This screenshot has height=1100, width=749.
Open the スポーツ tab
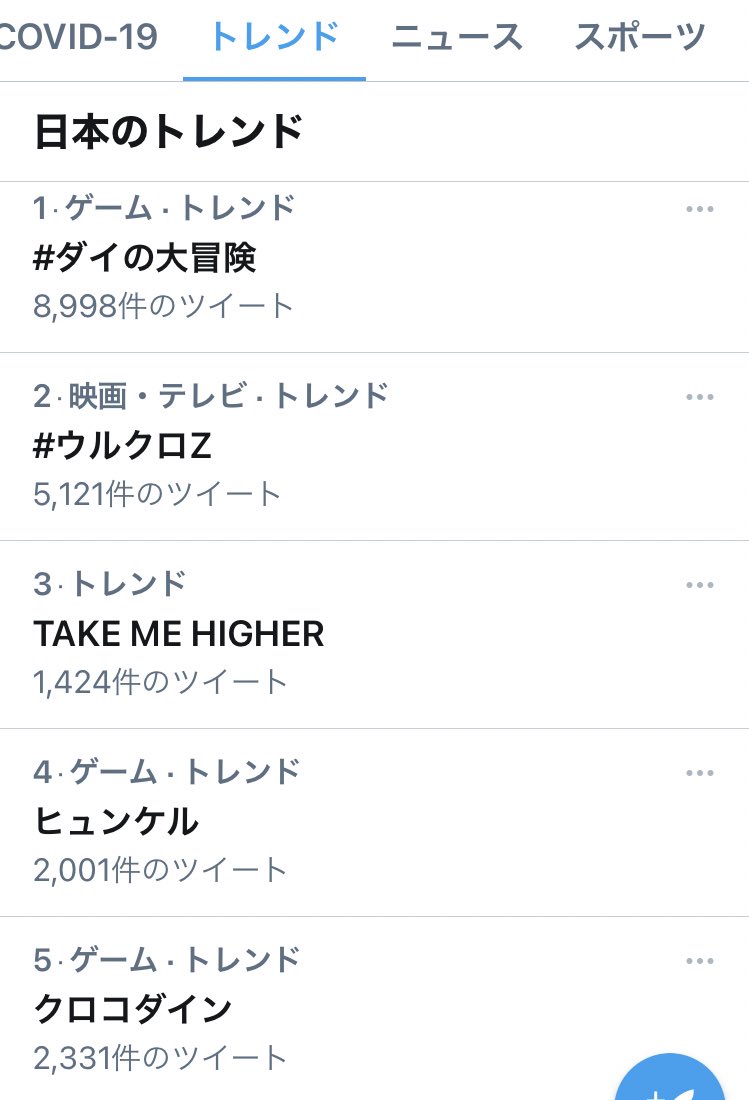(640, 38)
